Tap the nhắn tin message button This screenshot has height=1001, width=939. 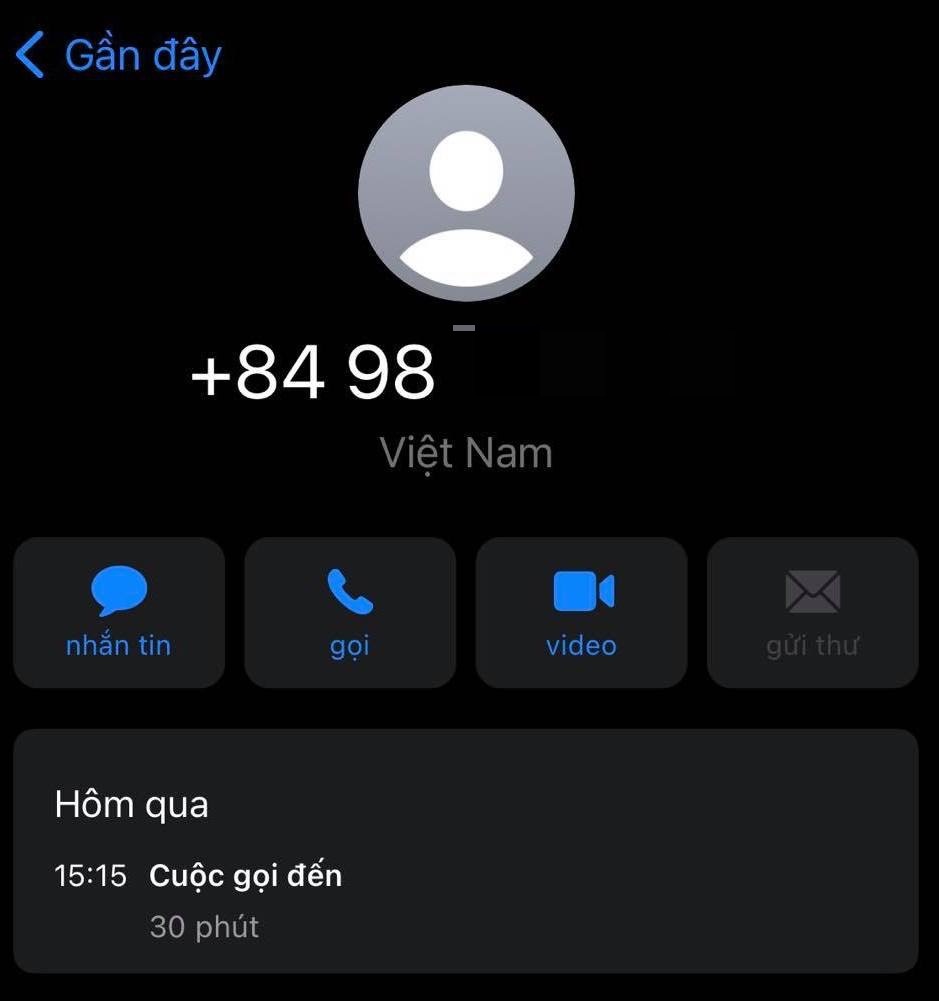[119, 612]
